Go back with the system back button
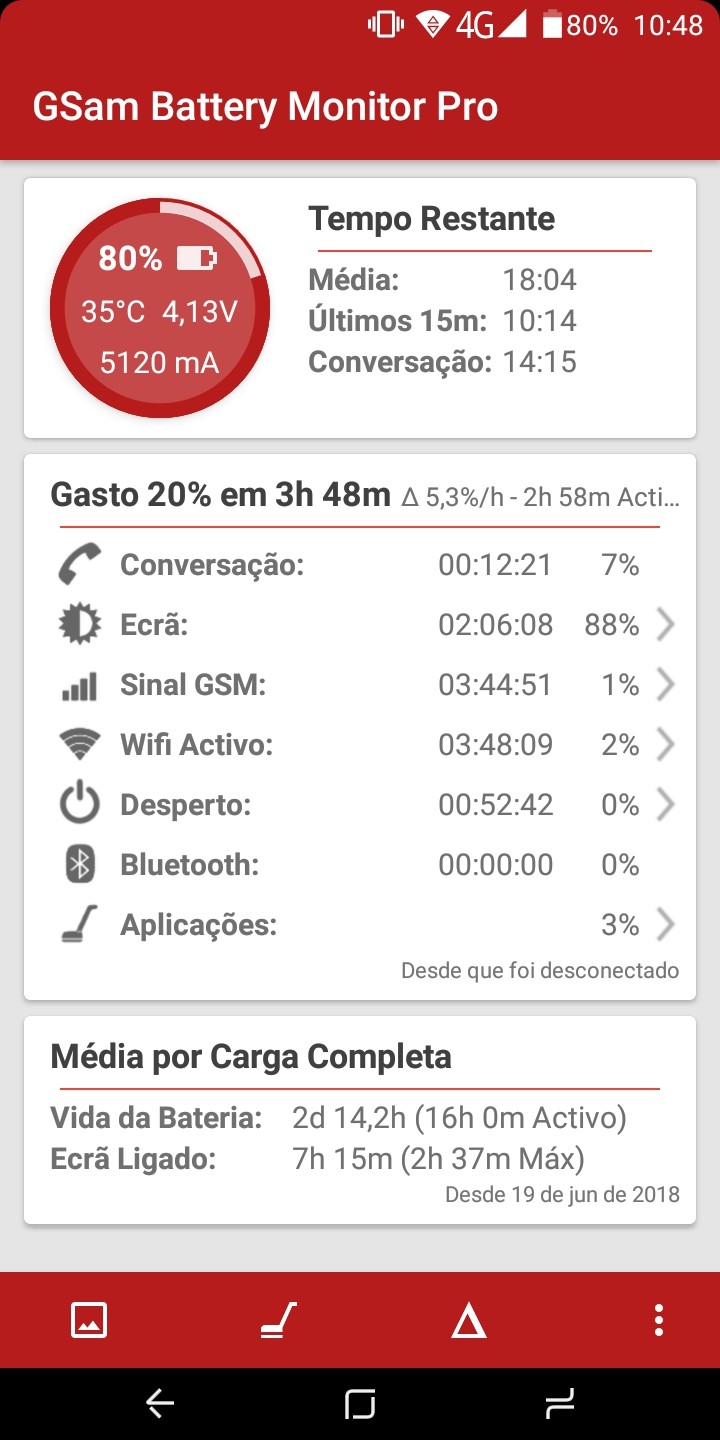Viewport: 720px width, 1440px height. tap(160, 1404)
